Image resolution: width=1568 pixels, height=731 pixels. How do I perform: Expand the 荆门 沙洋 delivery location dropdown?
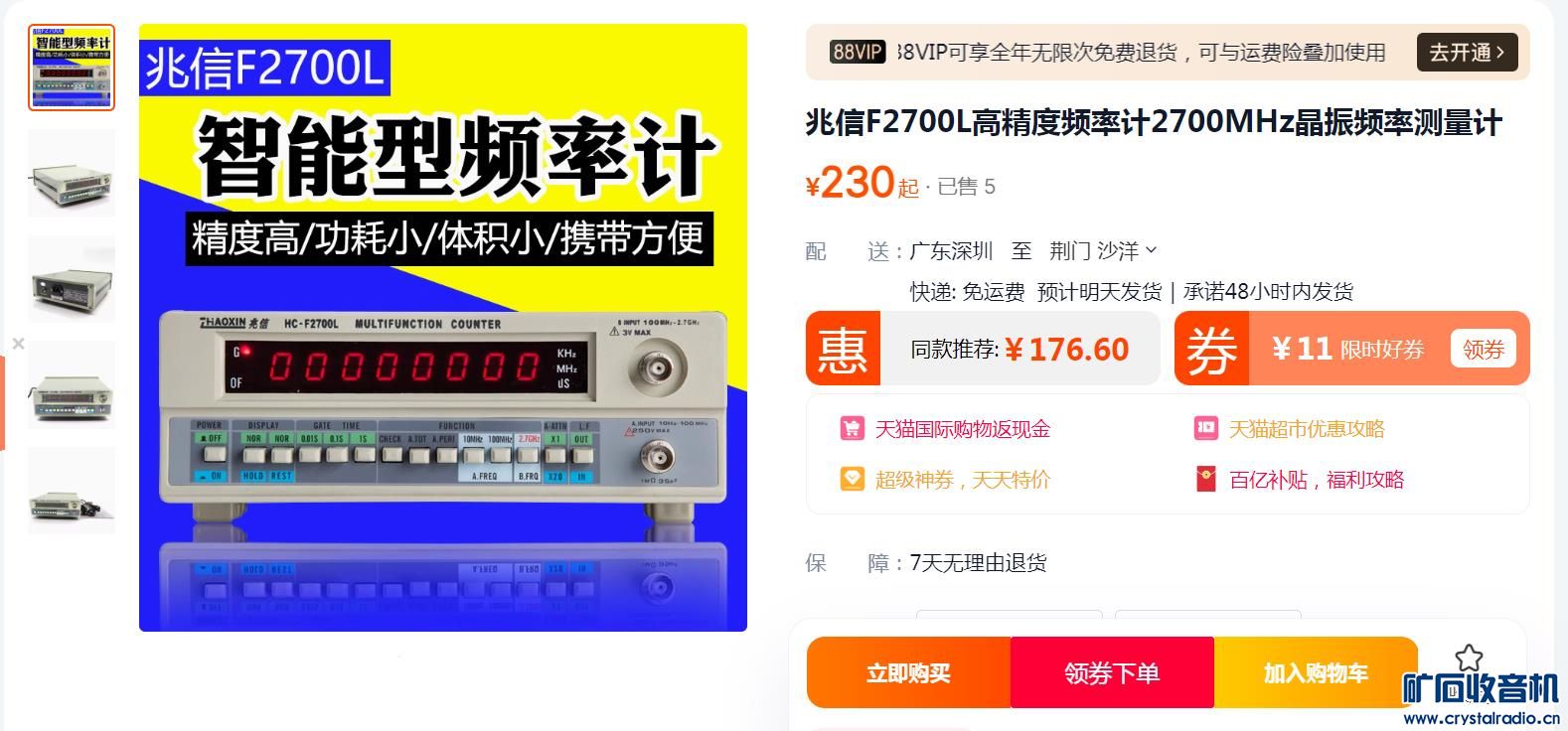point(1103,251)
